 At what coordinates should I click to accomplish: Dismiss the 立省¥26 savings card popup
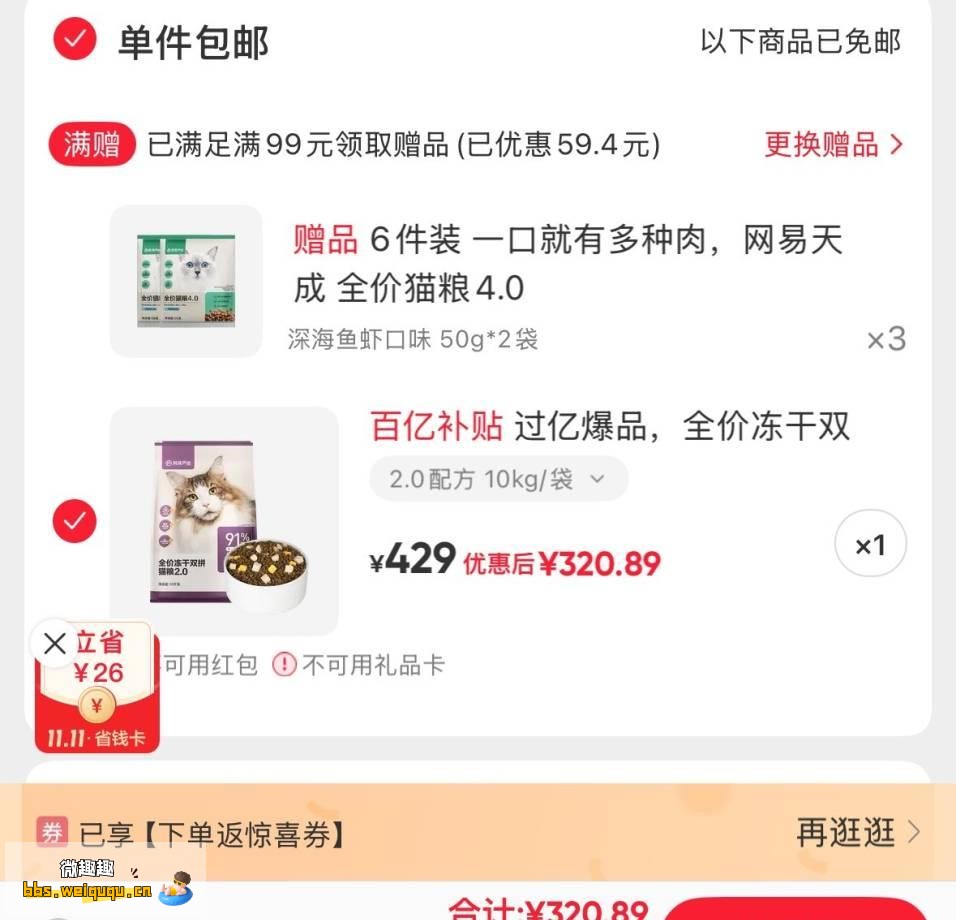click(x=55, y=643)
